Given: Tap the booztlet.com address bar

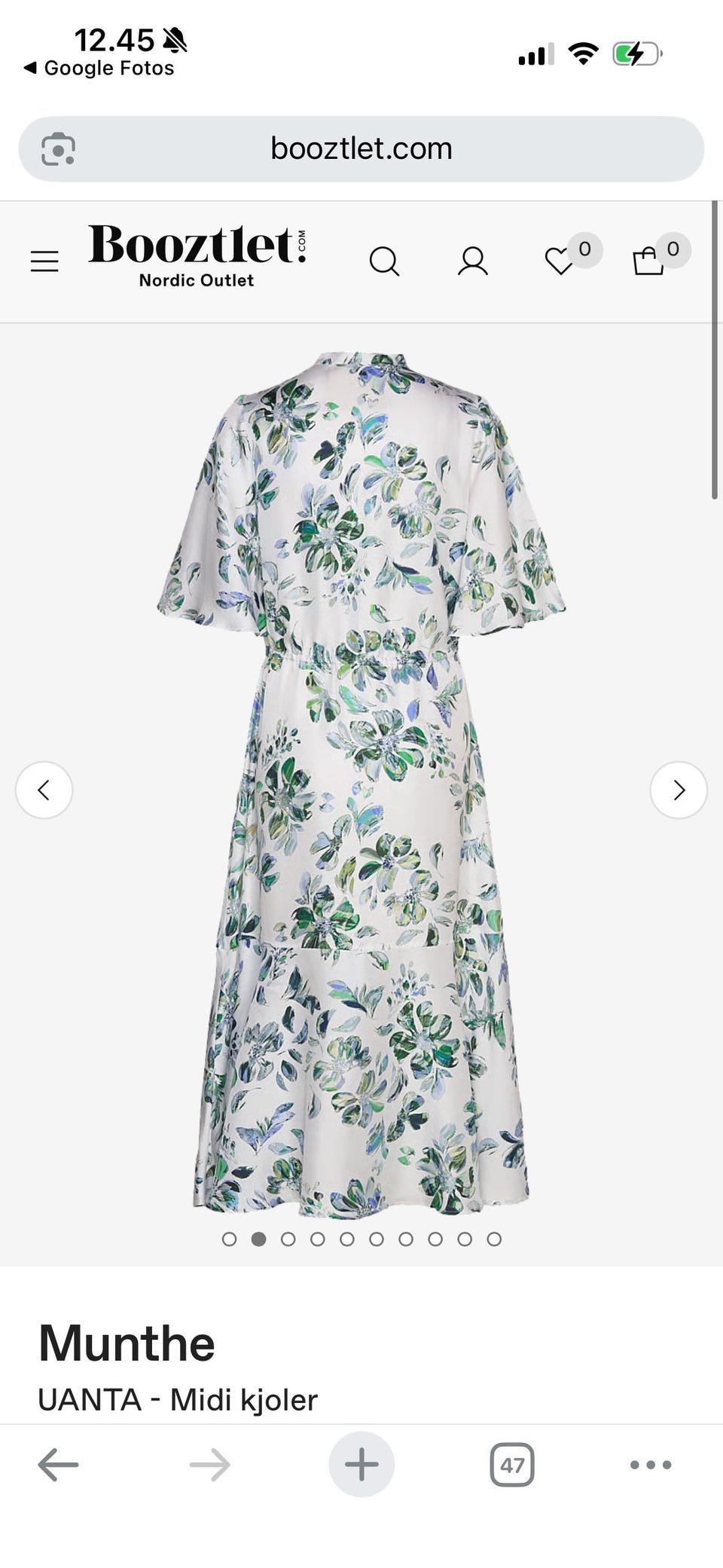Looking at the screenshot, I should 361,148.
